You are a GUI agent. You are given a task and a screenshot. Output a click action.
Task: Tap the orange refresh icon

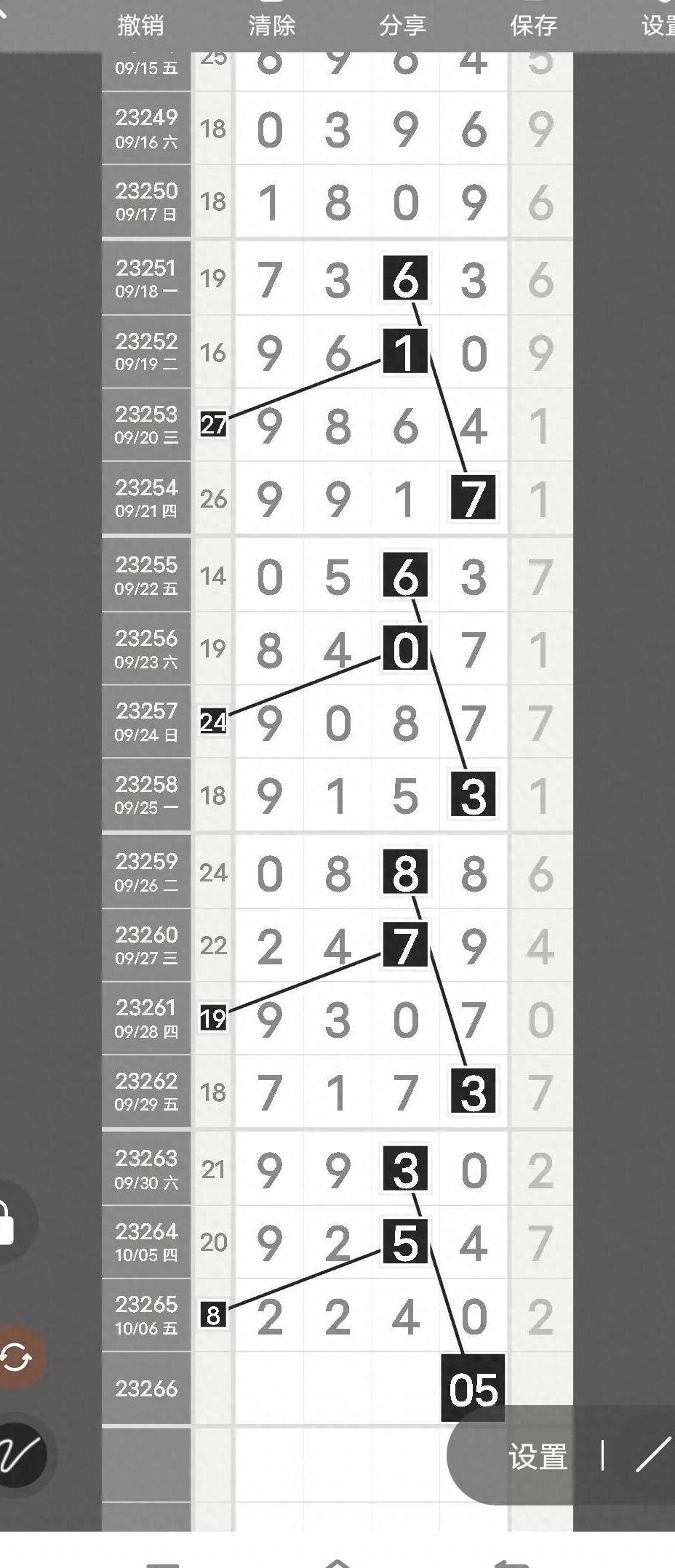click(16, 1357)
